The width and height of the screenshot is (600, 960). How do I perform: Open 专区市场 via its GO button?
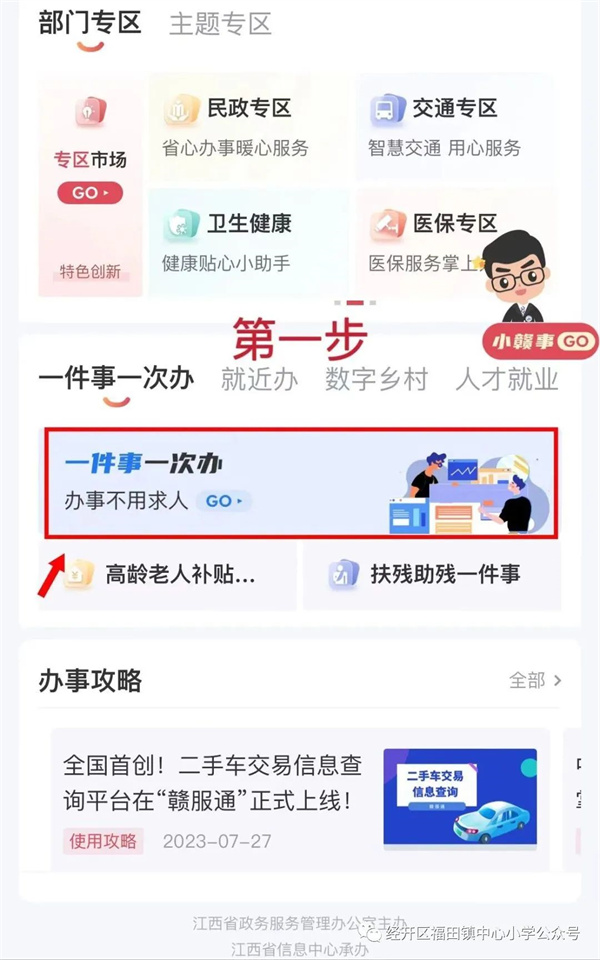pyautogui.click(x=90, y=192)
